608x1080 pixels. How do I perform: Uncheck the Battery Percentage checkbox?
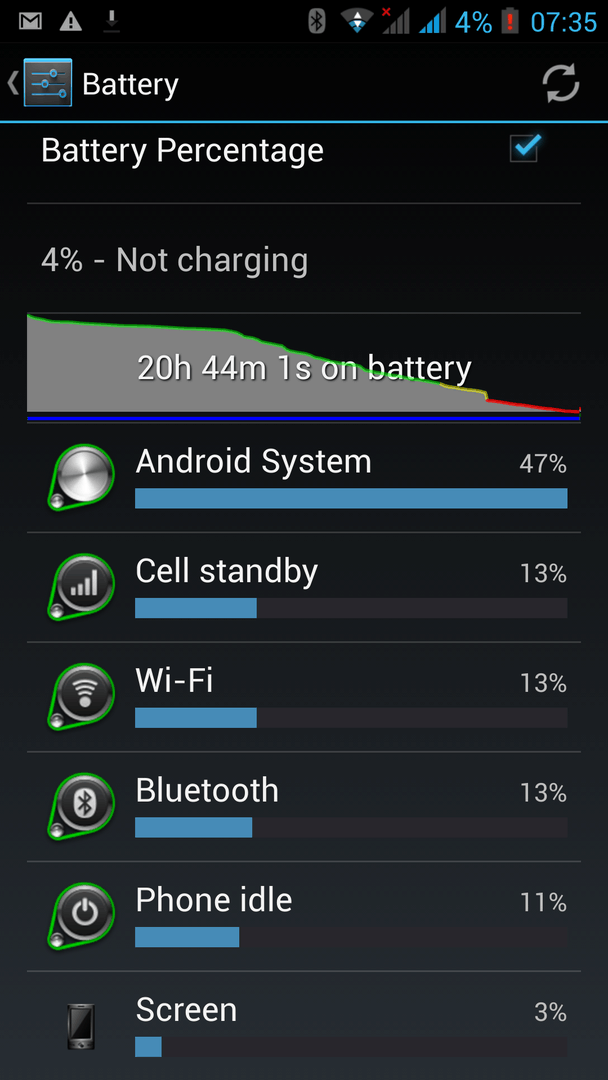pyautogui.click(x=524, y=149)
